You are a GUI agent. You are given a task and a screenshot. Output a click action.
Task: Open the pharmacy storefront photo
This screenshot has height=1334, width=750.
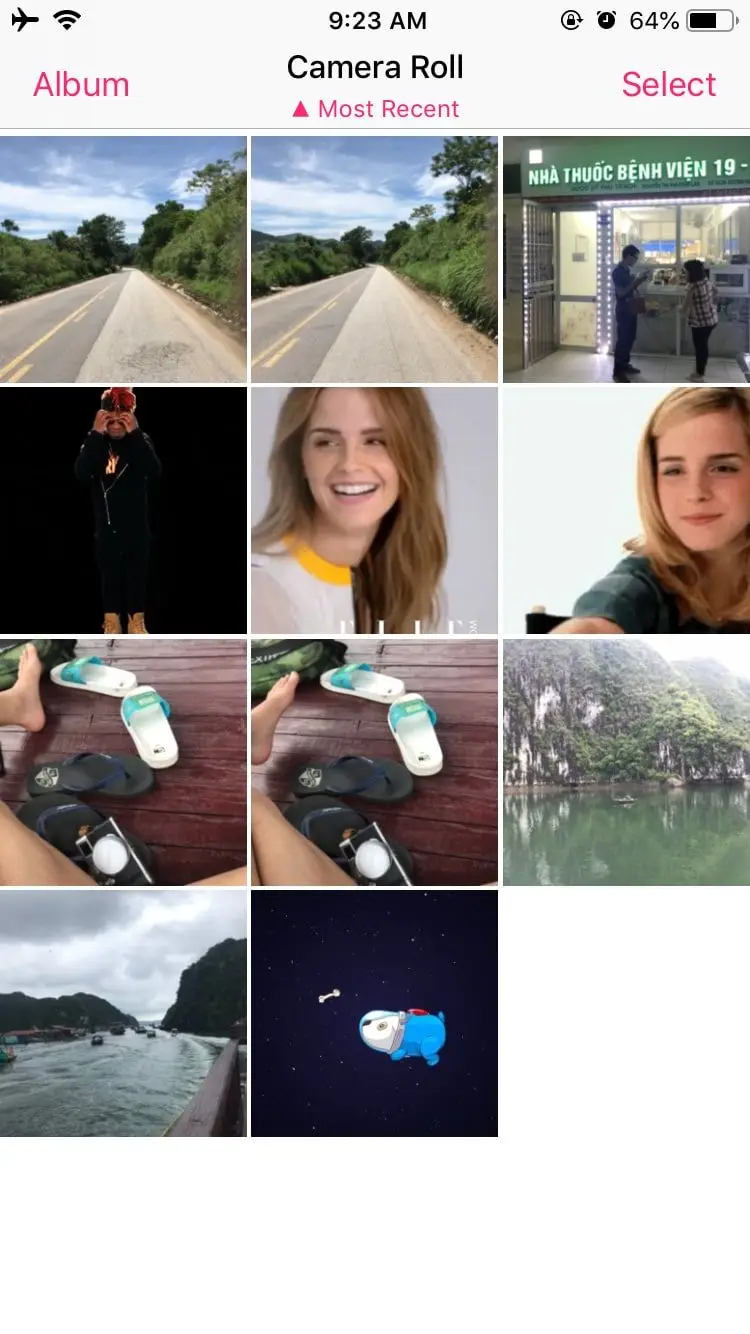[626, 259]
